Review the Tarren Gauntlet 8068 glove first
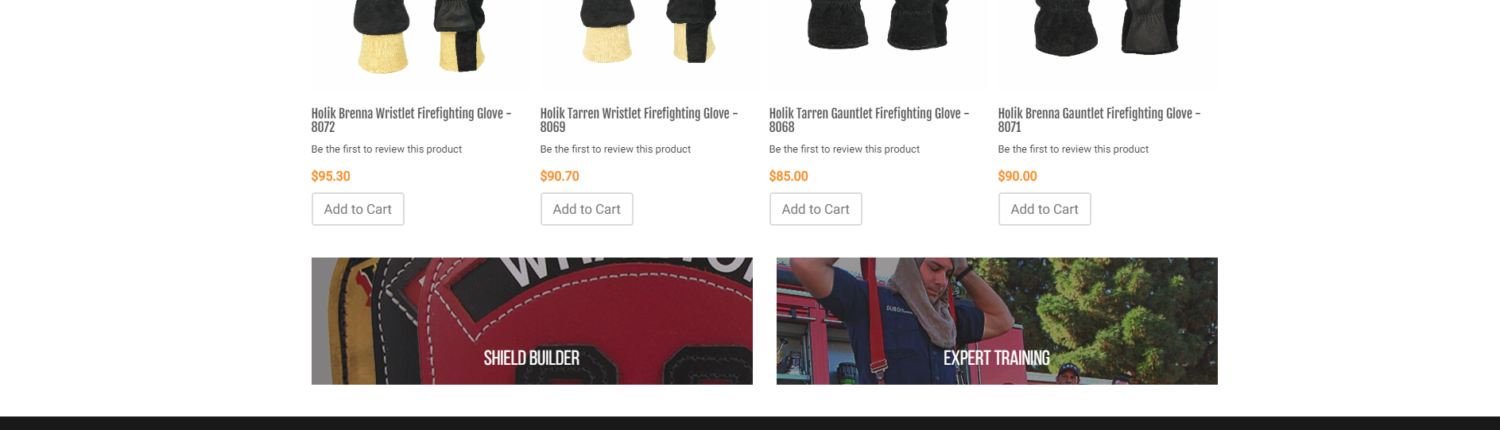The height and width of the screenshot is (430, 1500). click(844, 149)
